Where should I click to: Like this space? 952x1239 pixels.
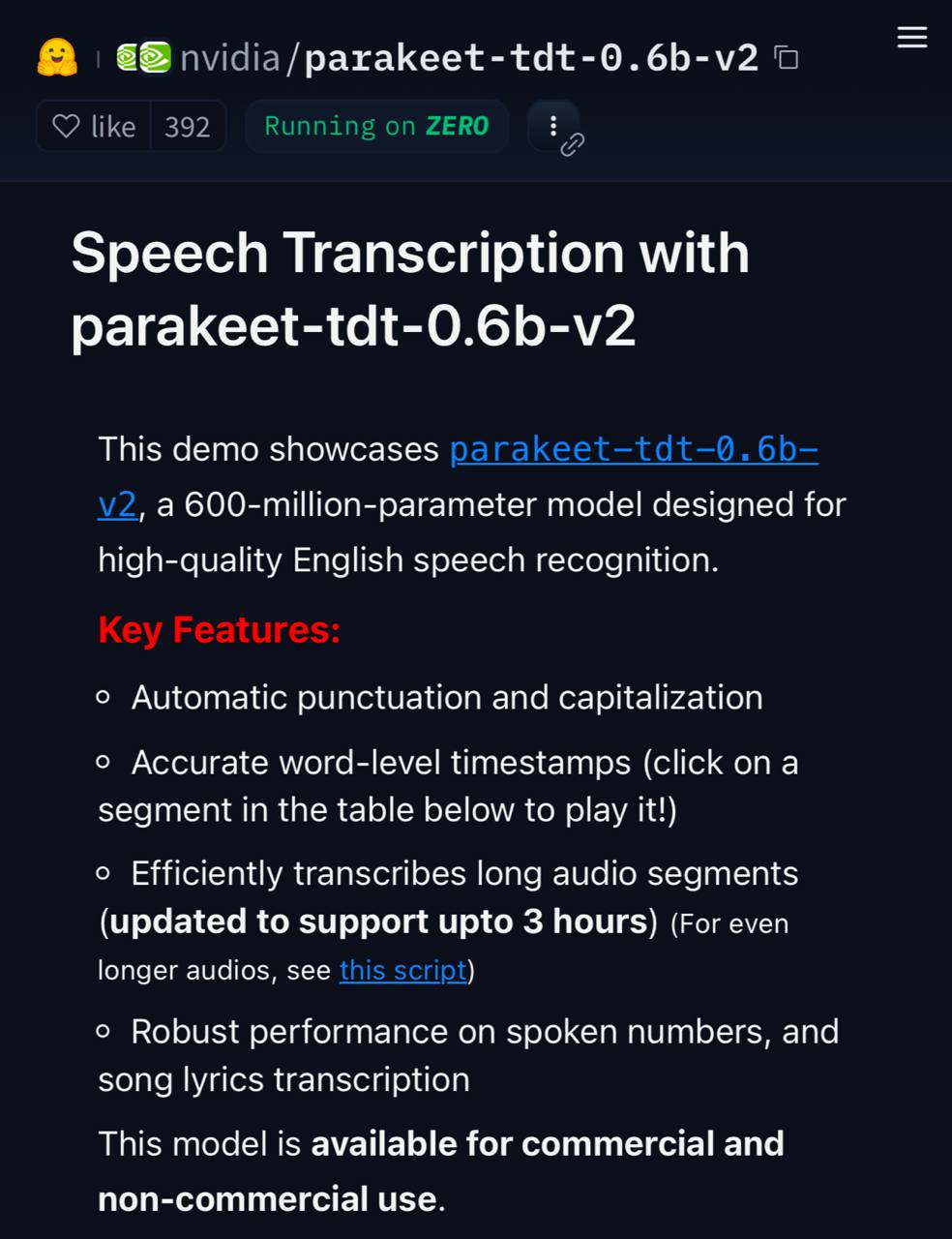(x=94, y=127)
